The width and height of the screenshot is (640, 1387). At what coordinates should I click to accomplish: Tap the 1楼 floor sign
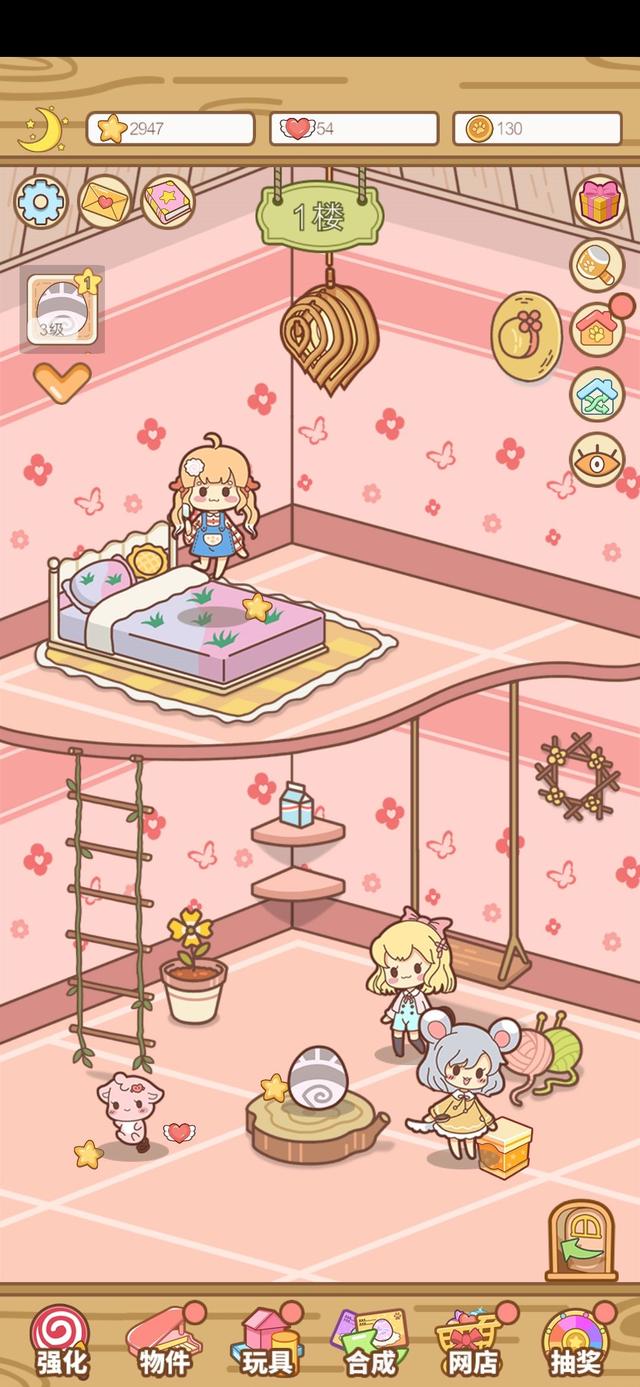(x=318, y=218)
